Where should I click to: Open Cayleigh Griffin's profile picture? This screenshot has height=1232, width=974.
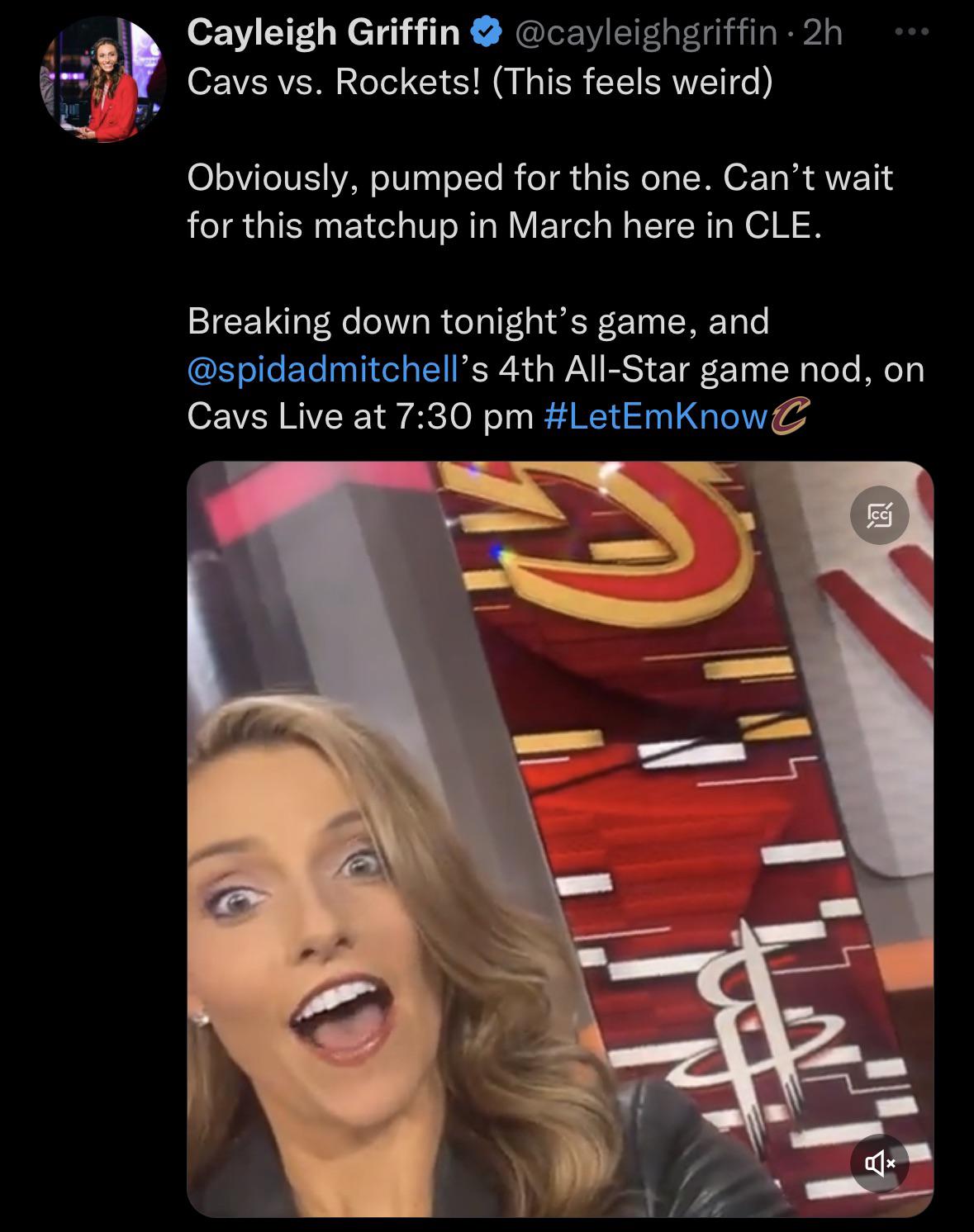click(103, 79)
